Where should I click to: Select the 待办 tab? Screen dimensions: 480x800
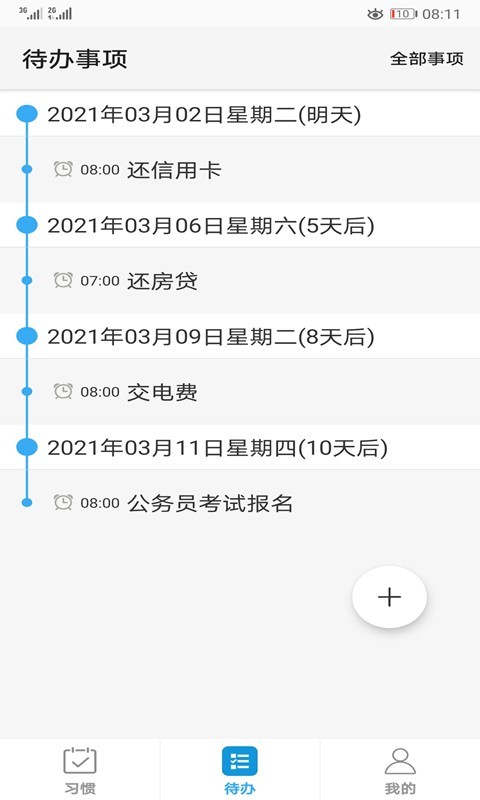[x=240, y=770]
